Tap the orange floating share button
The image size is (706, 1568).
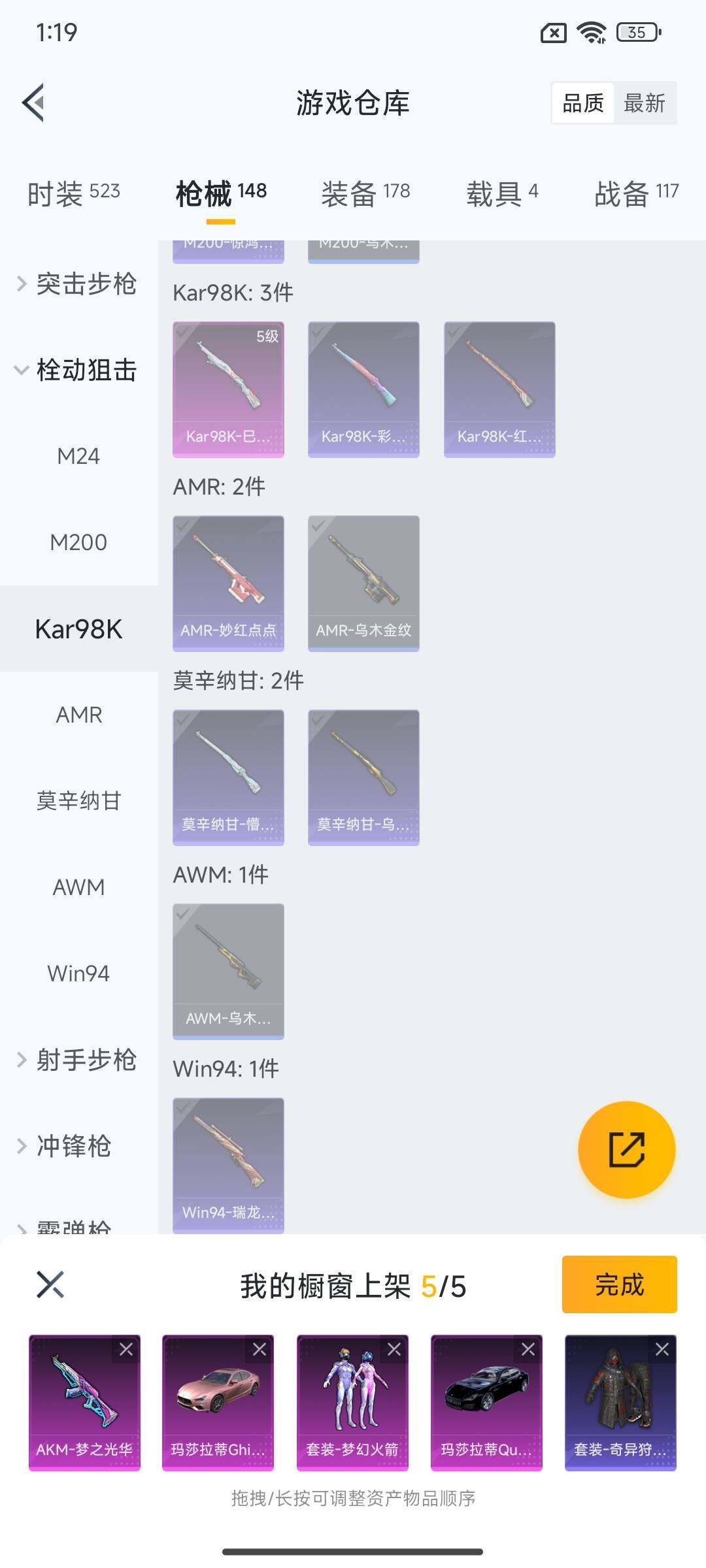click(626, 1150)
